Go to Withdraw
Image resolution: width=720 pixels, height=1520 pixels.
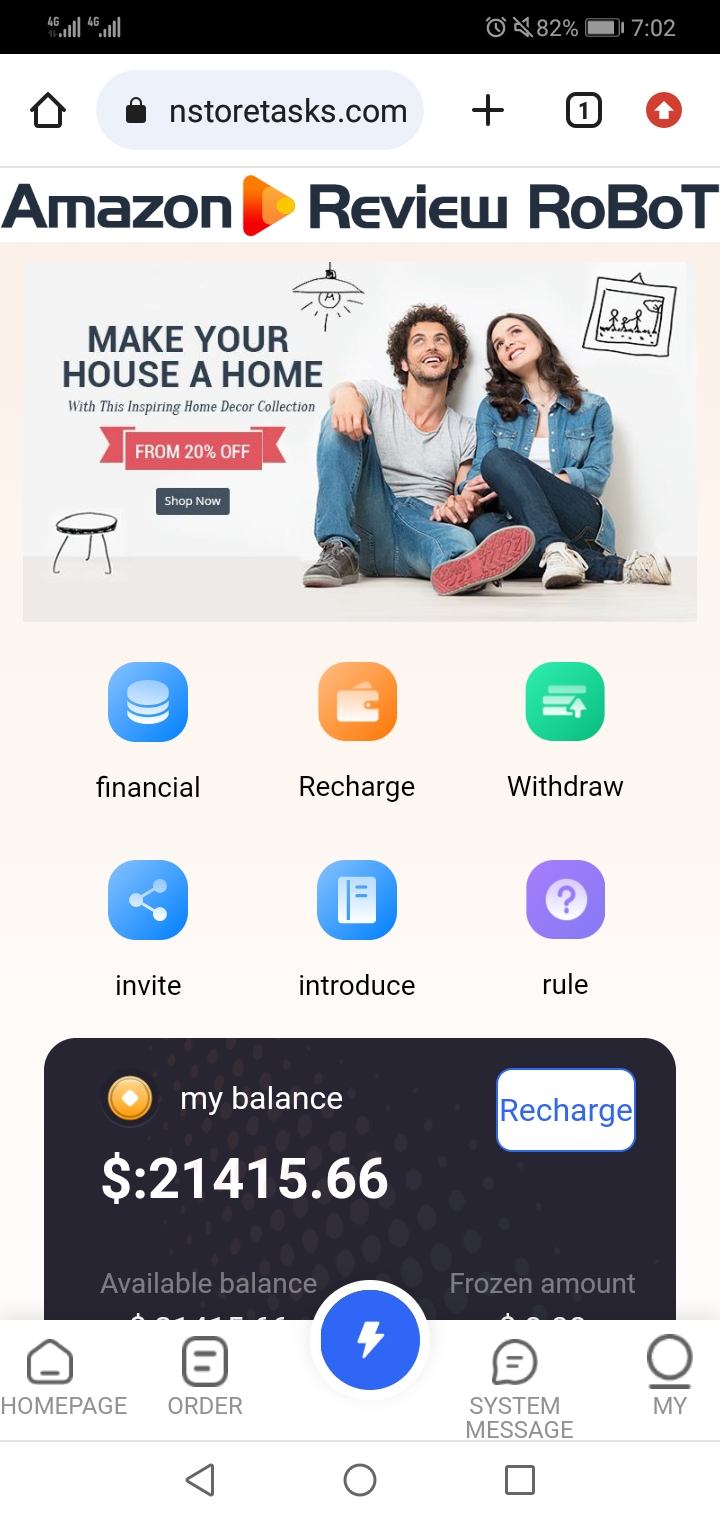tap(565, 702)
